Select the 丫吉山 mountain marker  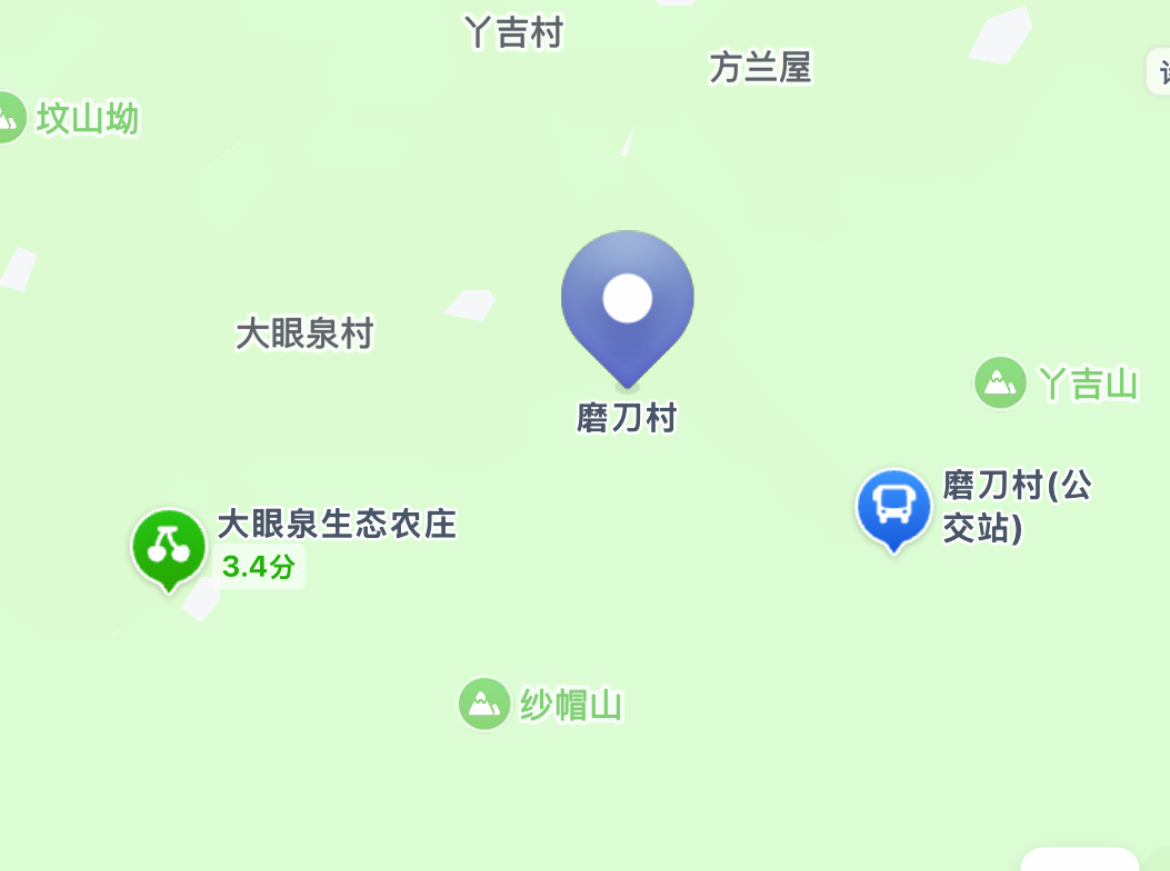(x=1000, y=382)
